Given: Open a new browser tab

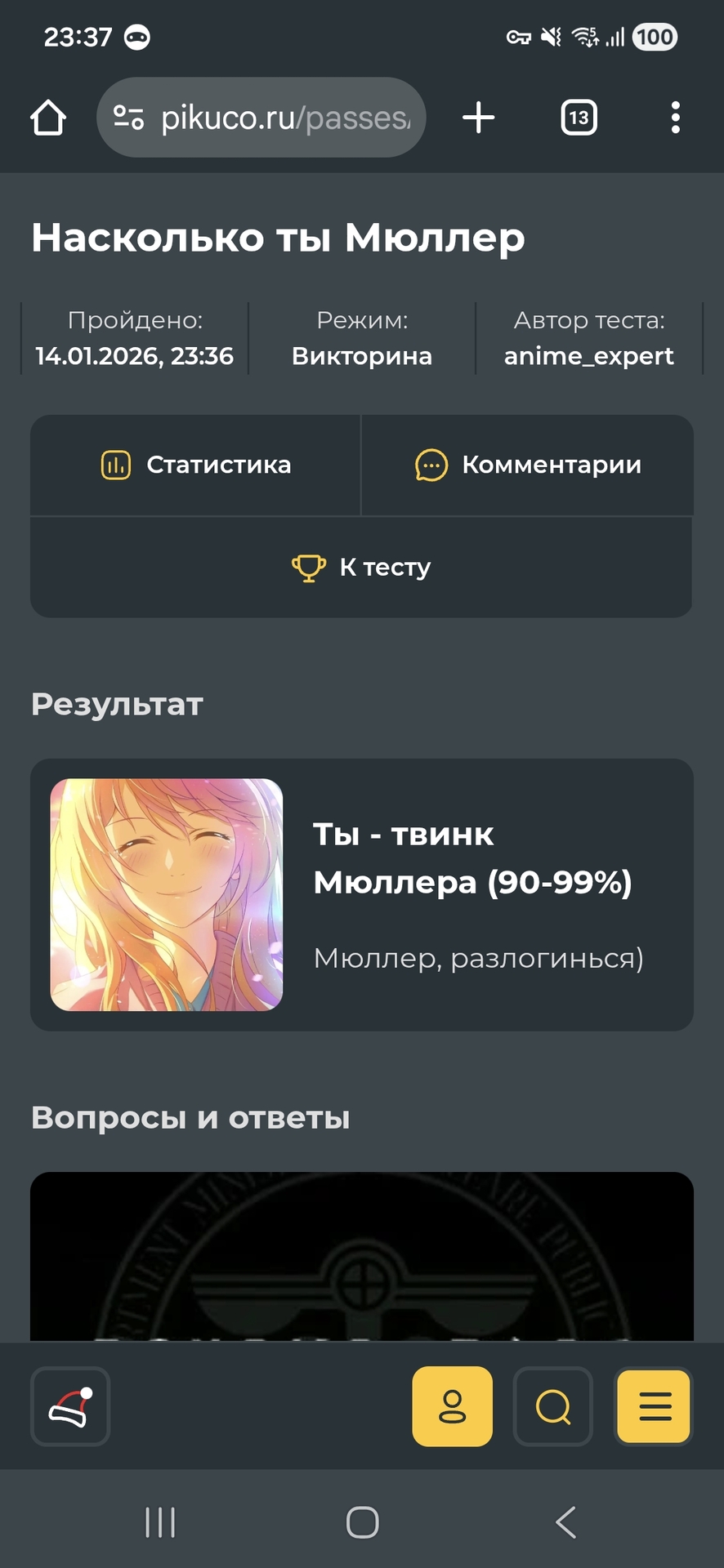Looking at the screenshot, I should click(479, 118).
